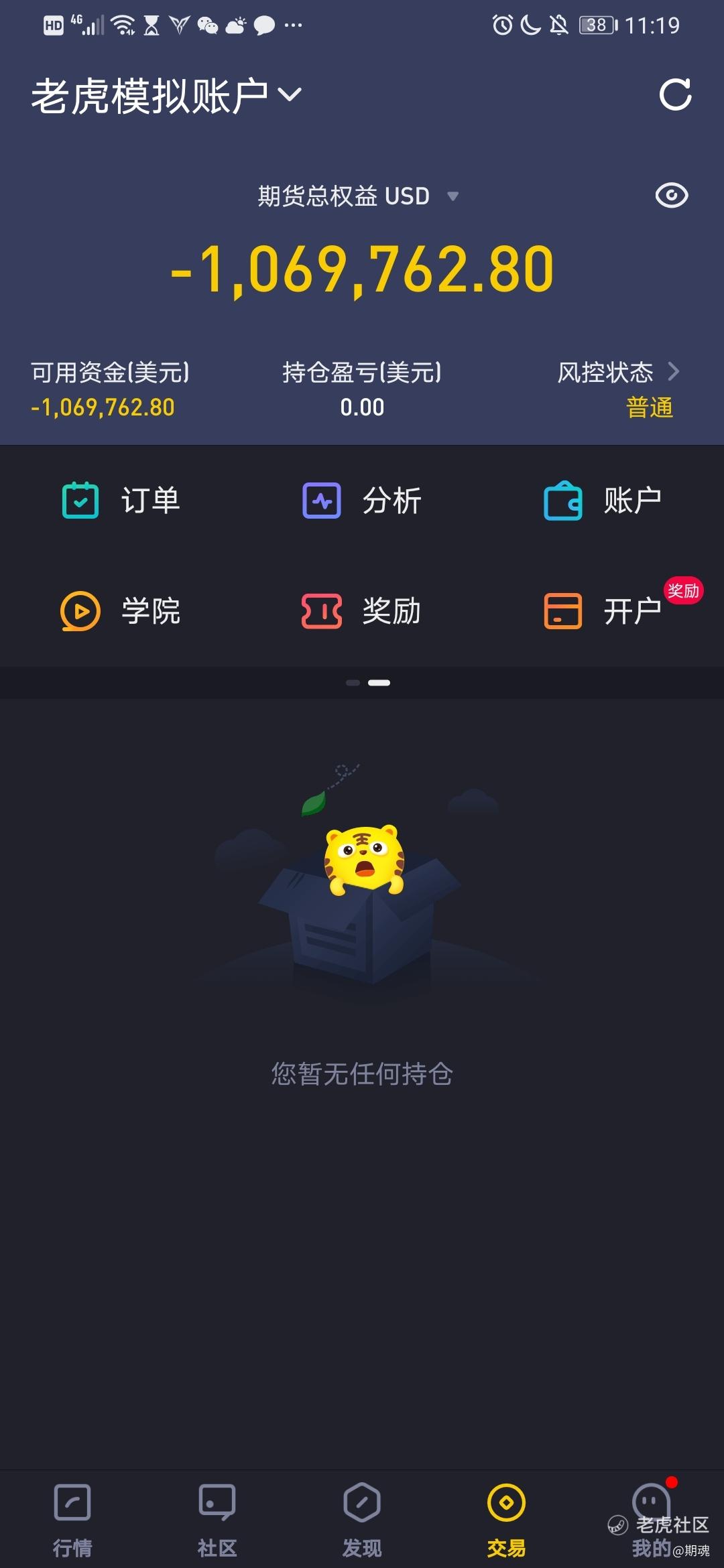Open 学院 academy
724x1568 pixels.
[x=121, y=611]
